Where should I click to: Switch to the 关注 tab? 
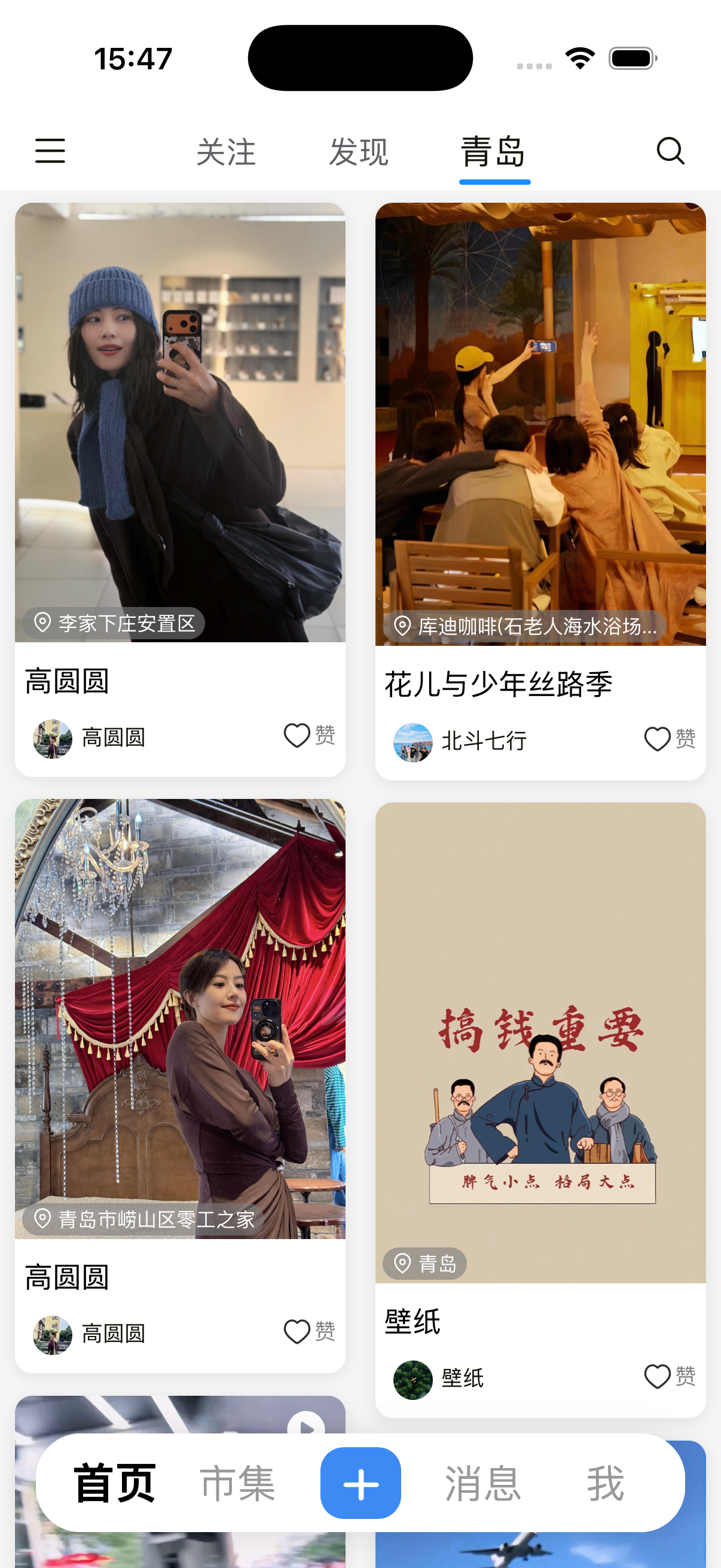pyautogui.click(x=226, y=151)
